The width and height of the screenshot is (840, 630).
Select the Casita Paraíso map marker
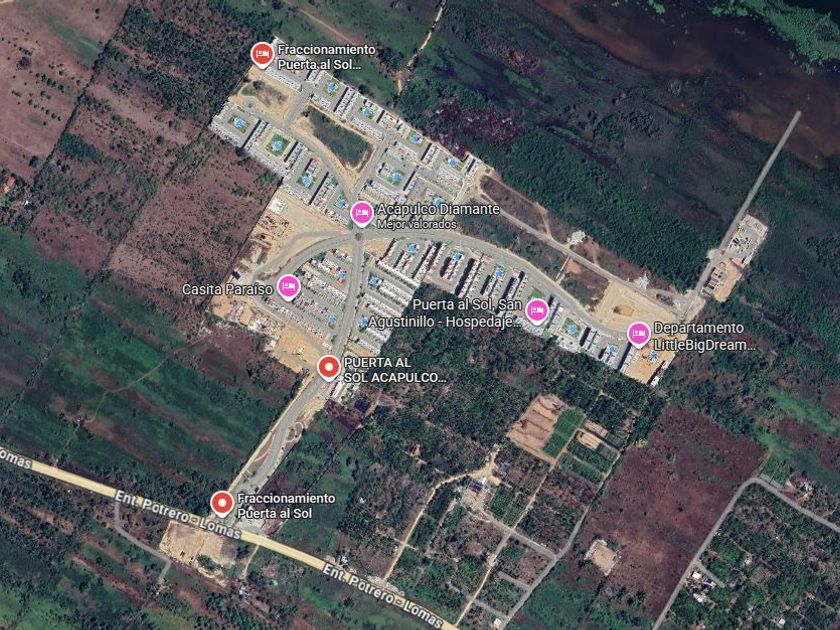[x=288, y=287]
